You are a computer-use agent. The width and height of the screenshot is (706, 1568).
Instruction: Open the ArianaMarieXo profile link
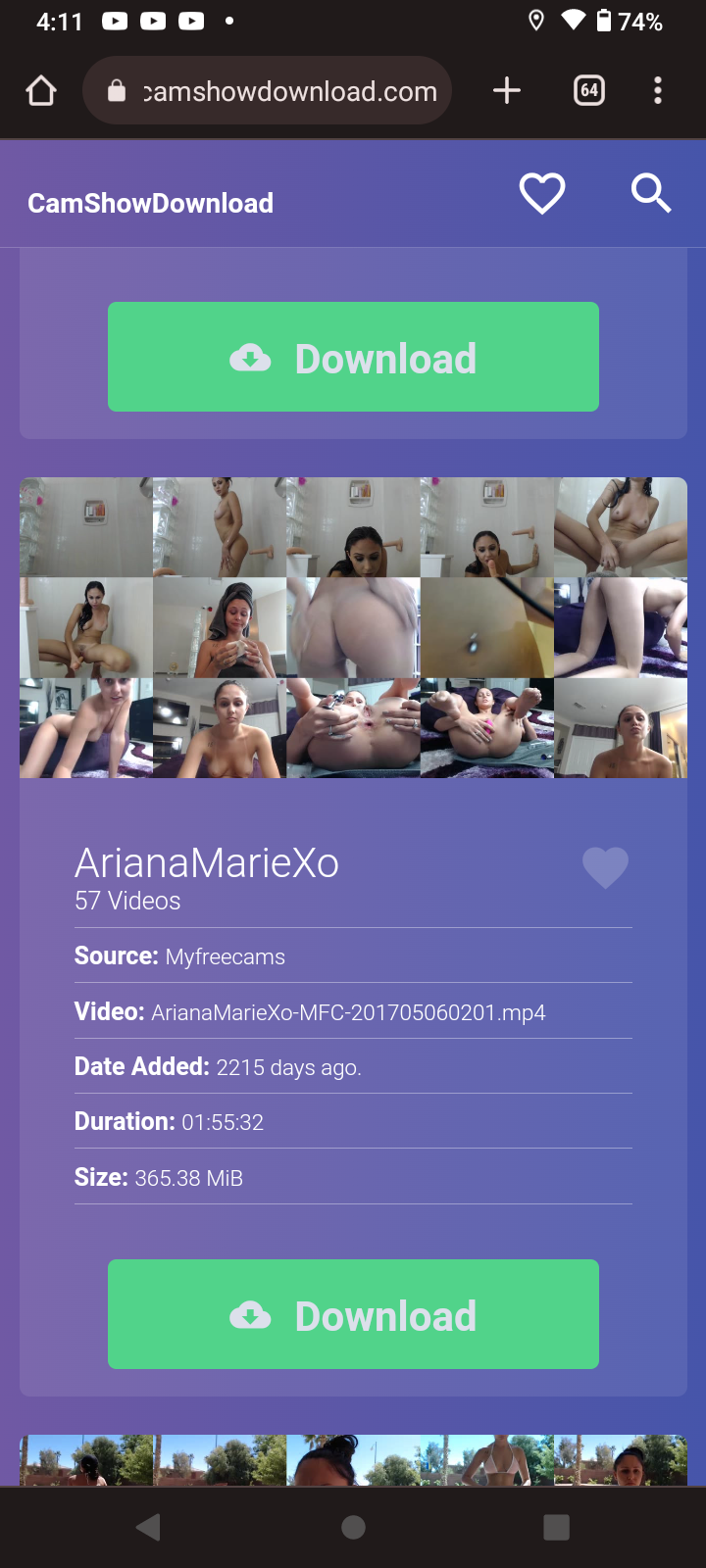pos(207,863)
